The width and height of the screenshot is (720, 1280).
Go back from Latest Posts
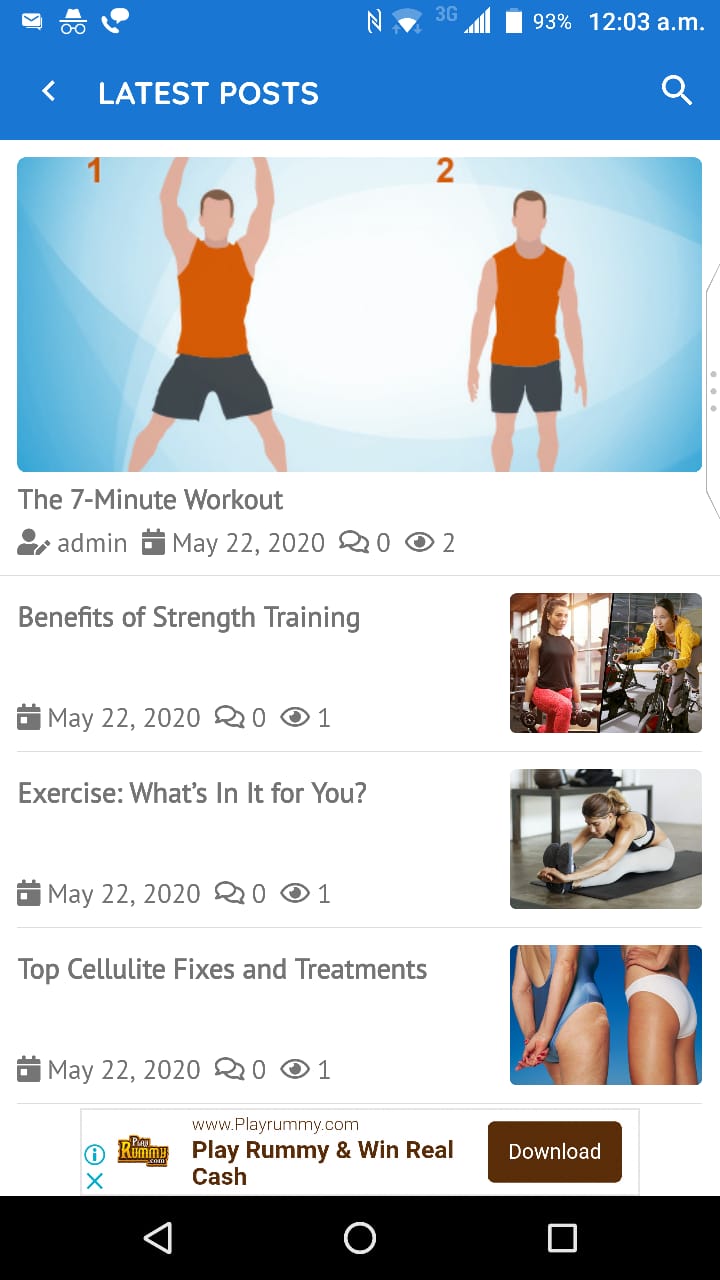click(48, 92)
